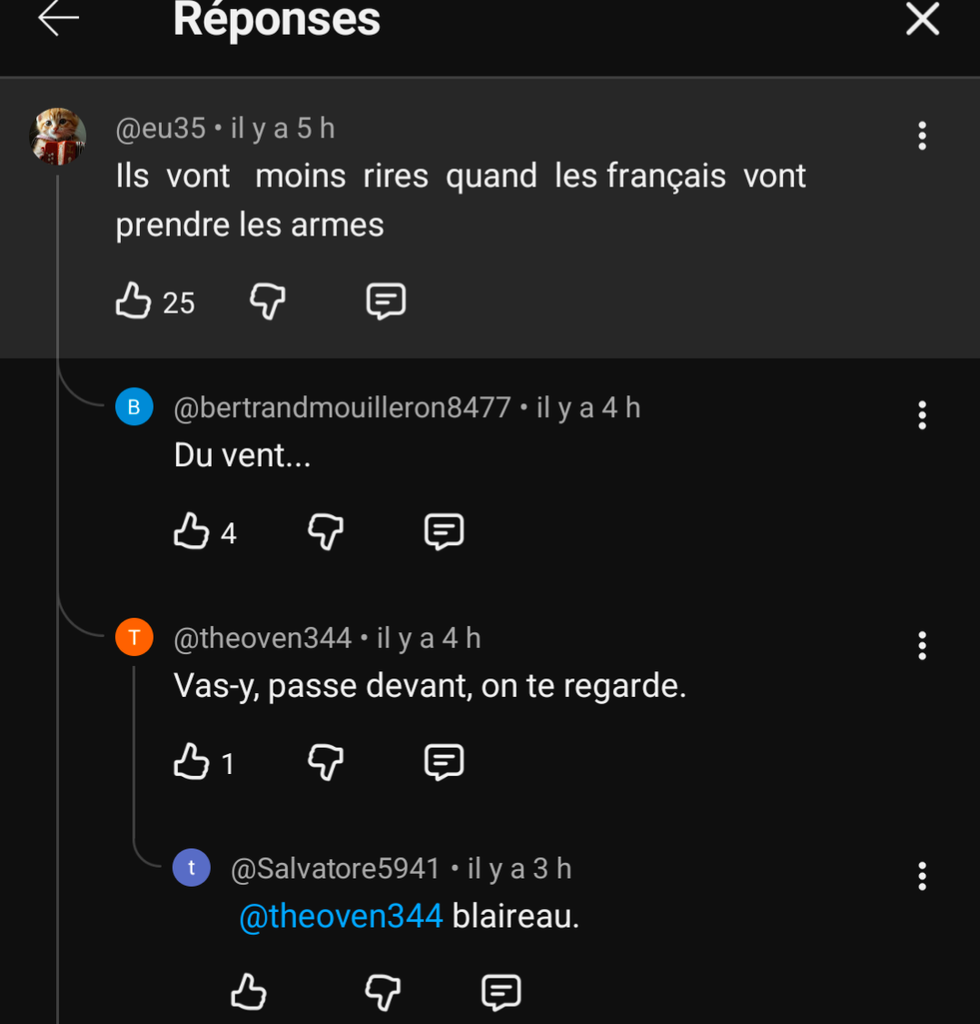Viewport: 980px width, 1024px height.
Task: Open options menu for @theoven344's reply
Action: pyautogui.click(x=922, y=646)
